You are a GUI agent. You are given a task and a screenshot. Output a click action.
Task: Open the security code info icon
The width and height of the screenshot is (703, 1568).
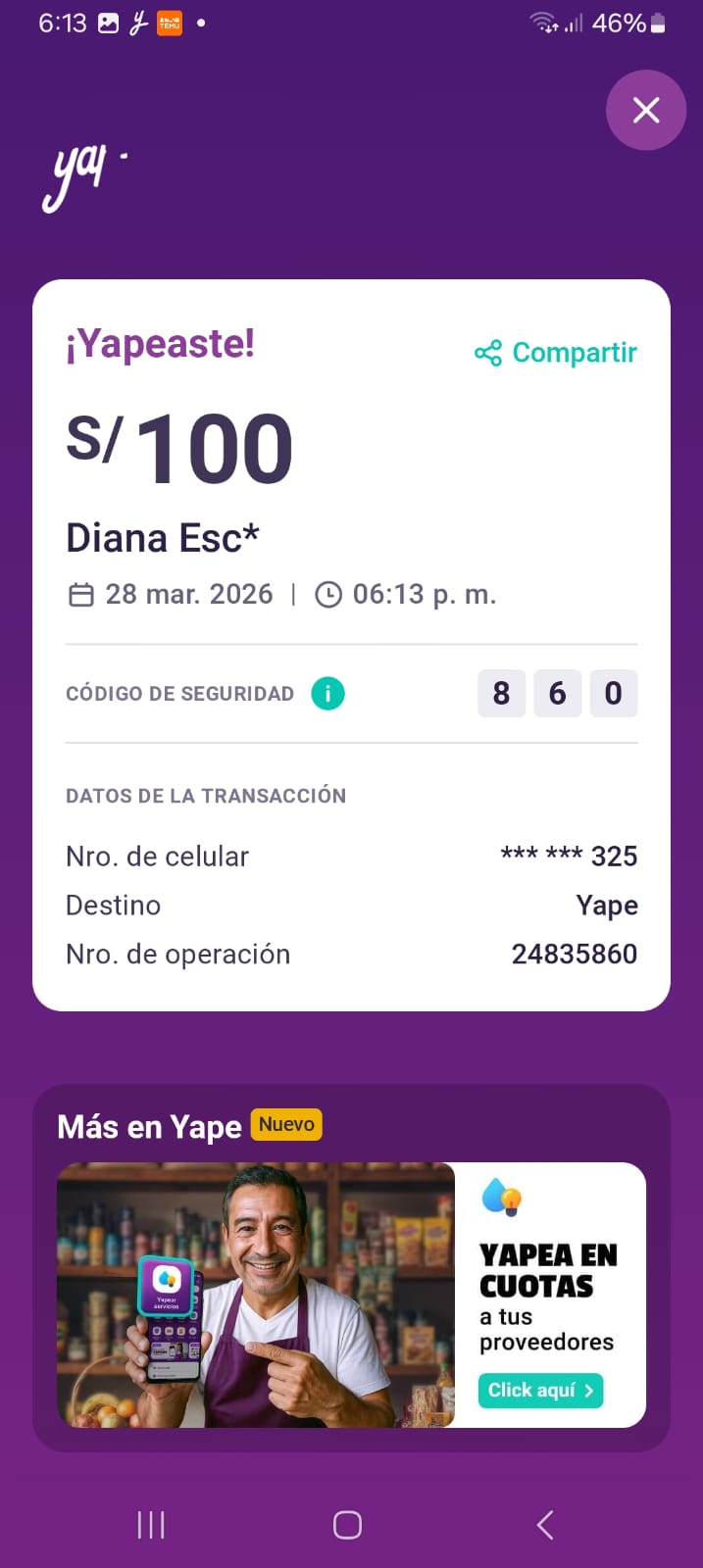(x=327, y=694)
